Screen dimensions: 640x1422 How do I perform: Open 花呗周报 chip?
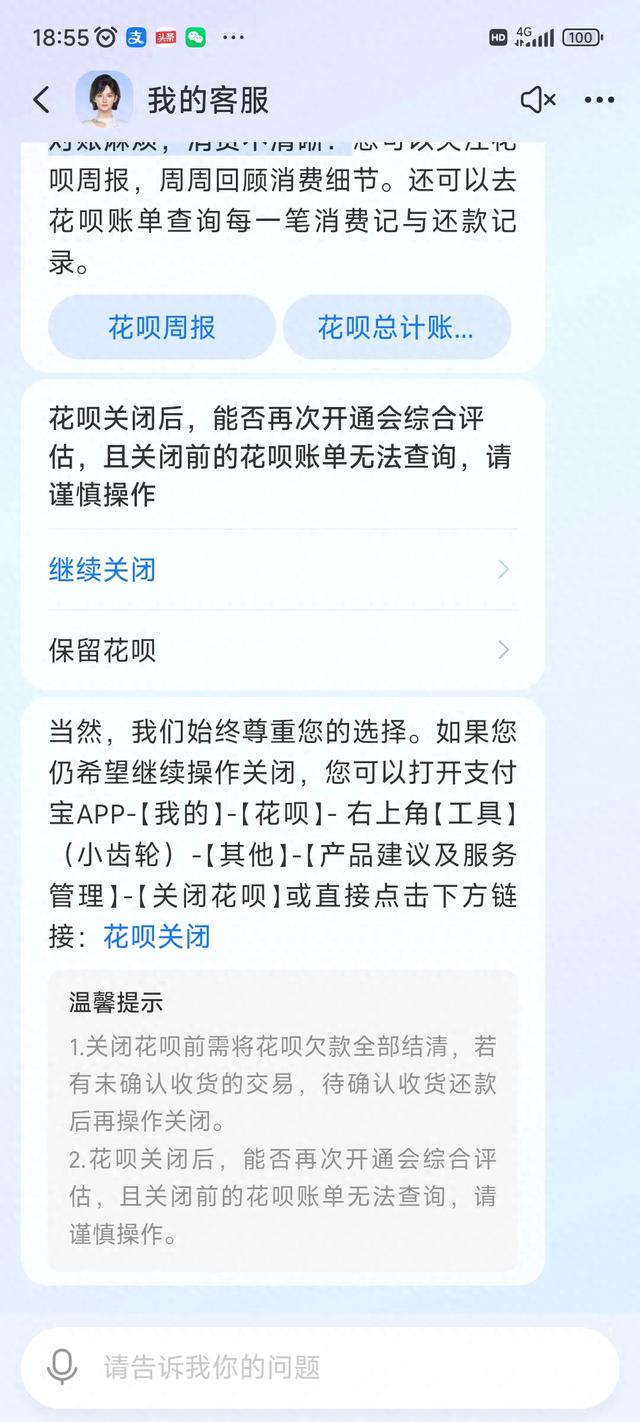coord(162,327)
